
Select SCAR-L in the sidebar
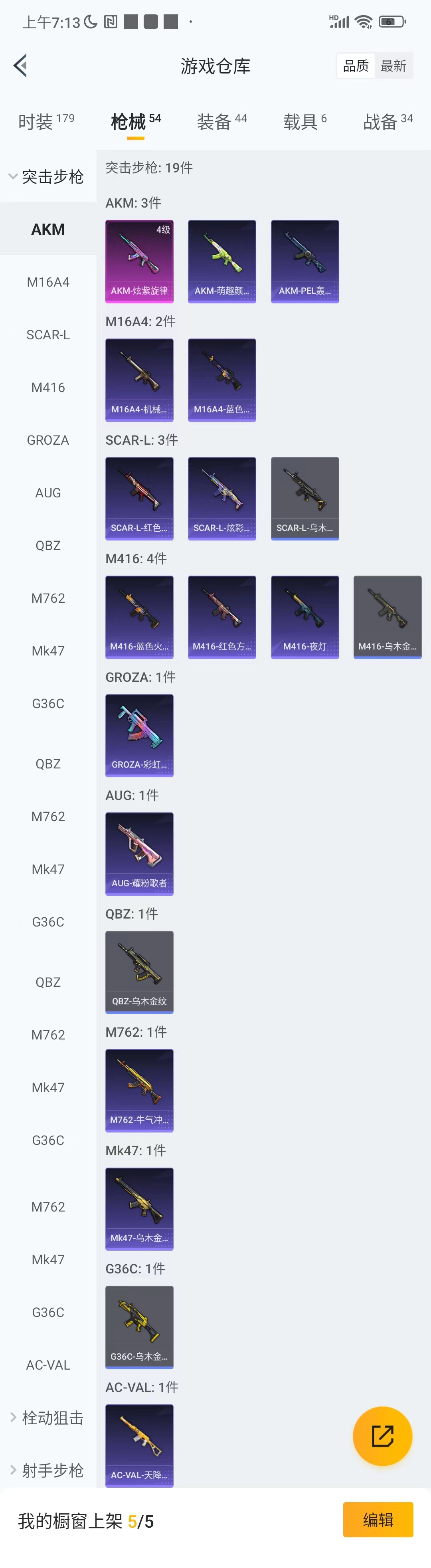(x=48, y=335)
